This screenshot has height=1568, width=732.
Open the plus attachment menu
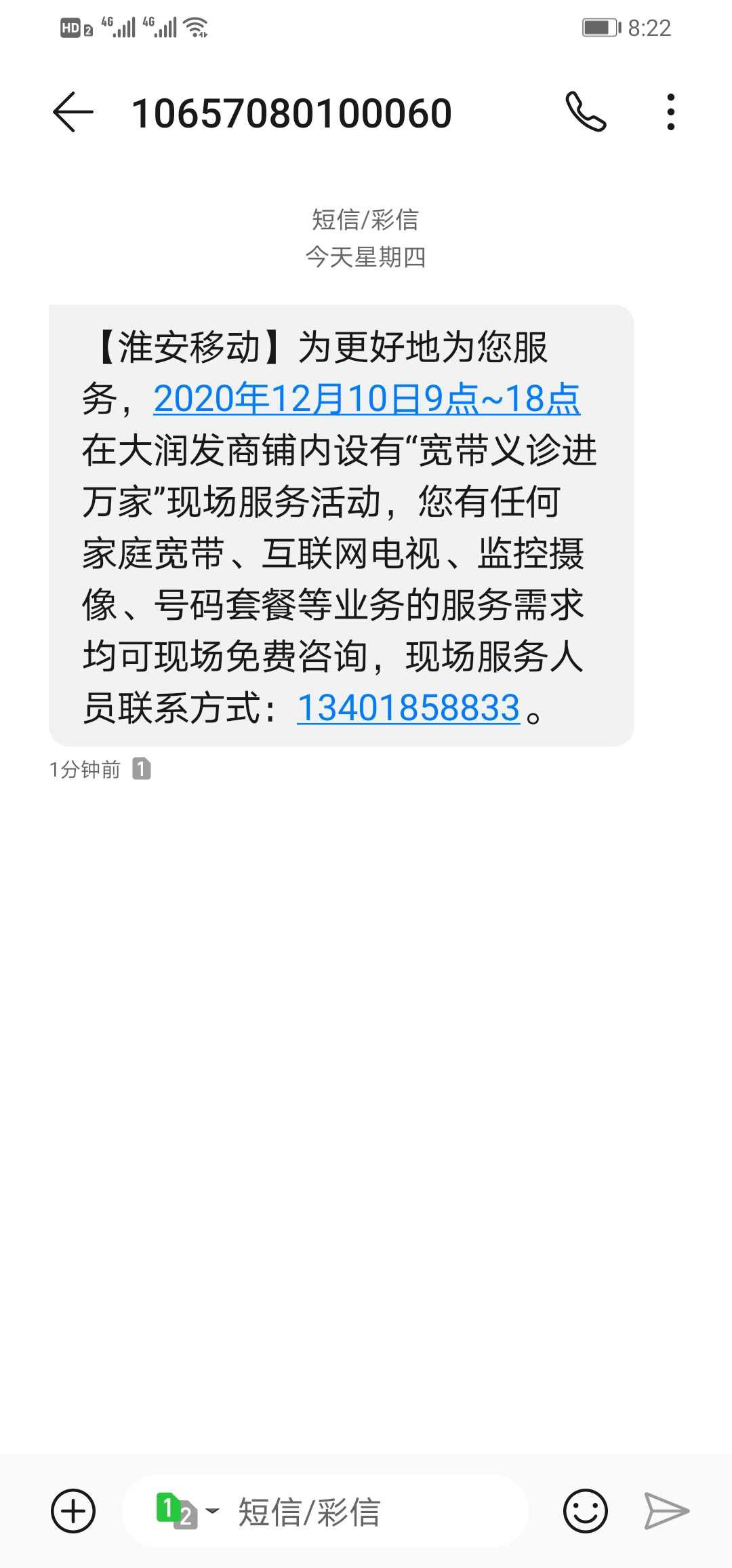73,1511
